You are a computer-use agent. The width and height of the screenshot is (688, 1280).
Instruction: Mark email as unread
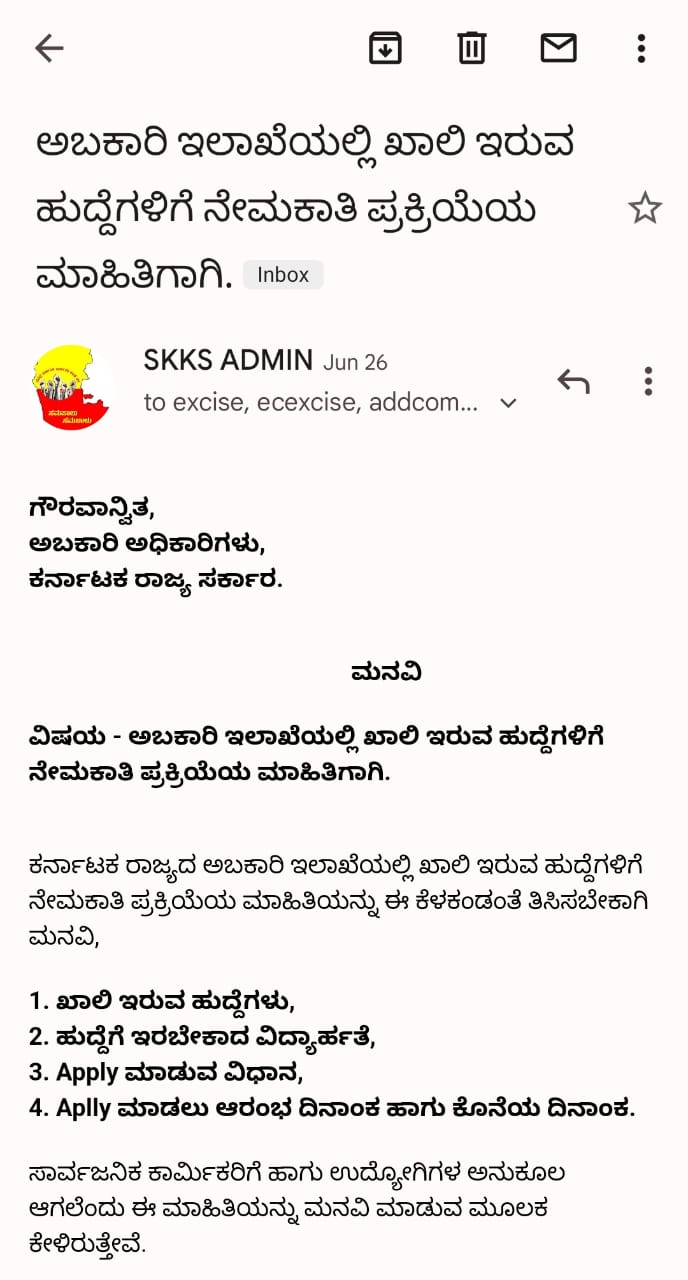(559, 48)
